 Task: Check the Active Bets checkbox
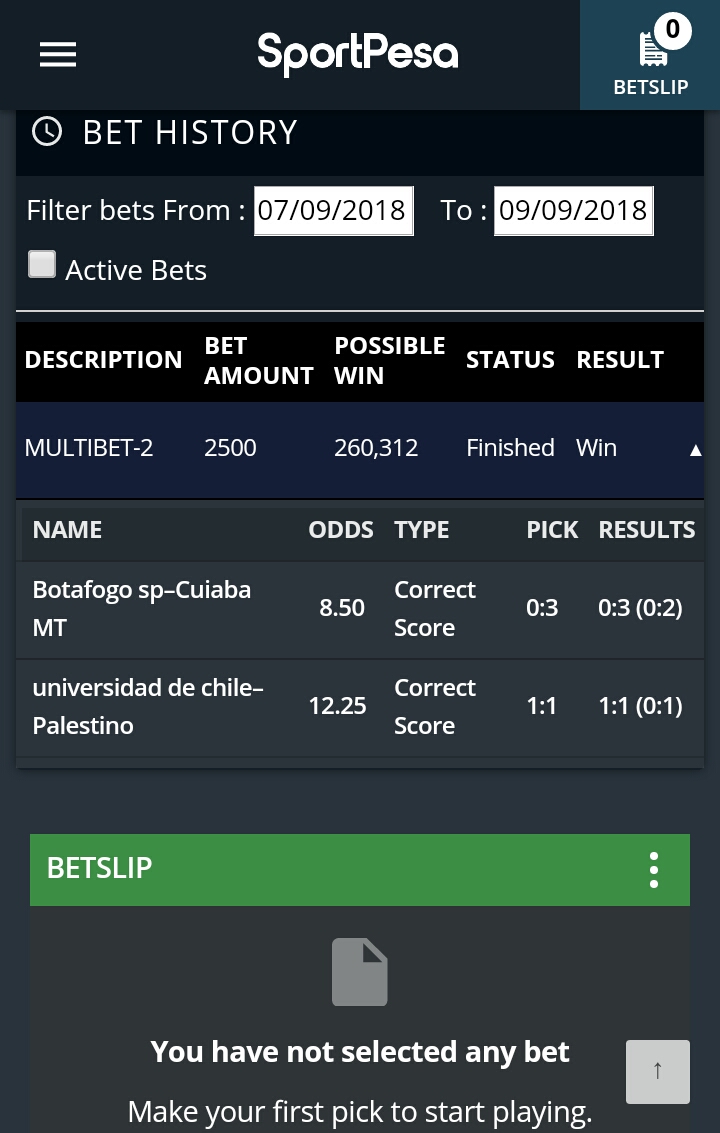point(42,265)
